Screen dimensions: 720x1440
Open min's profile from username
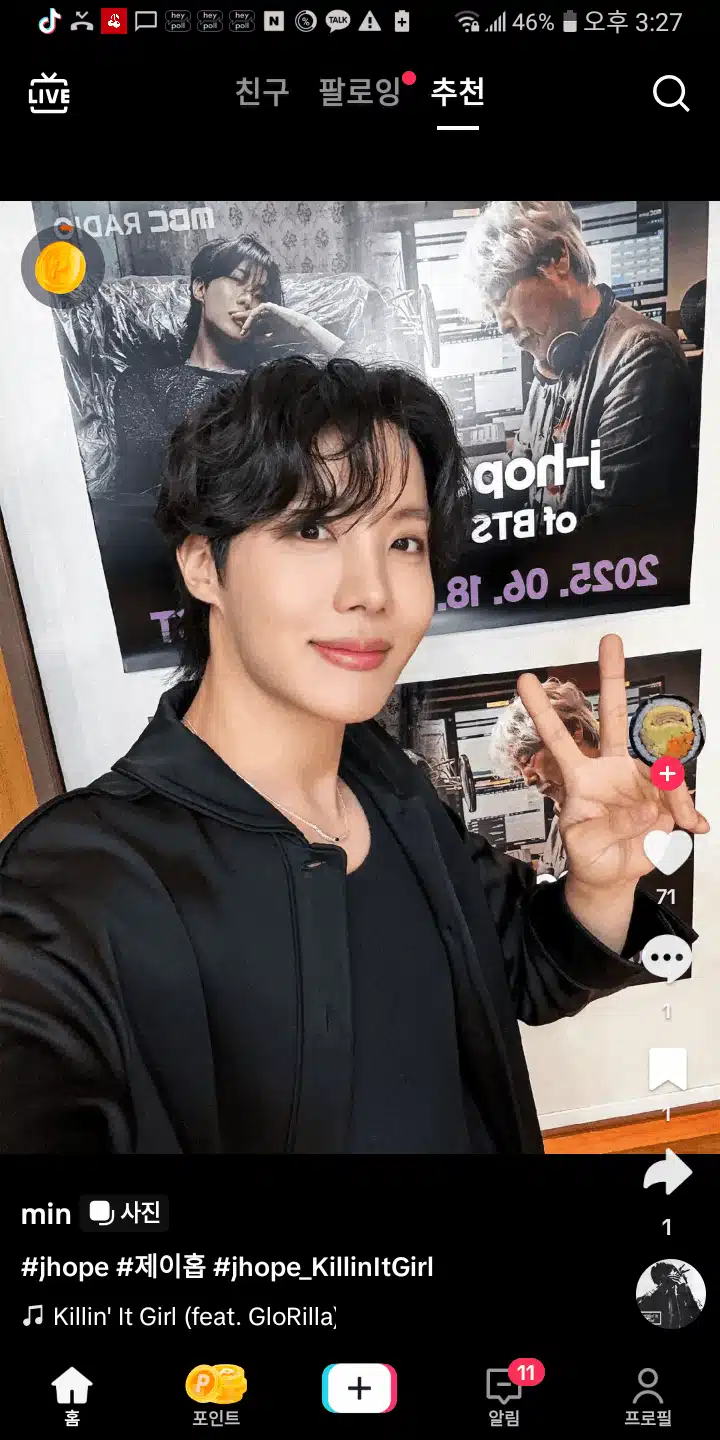[46, 1214]
